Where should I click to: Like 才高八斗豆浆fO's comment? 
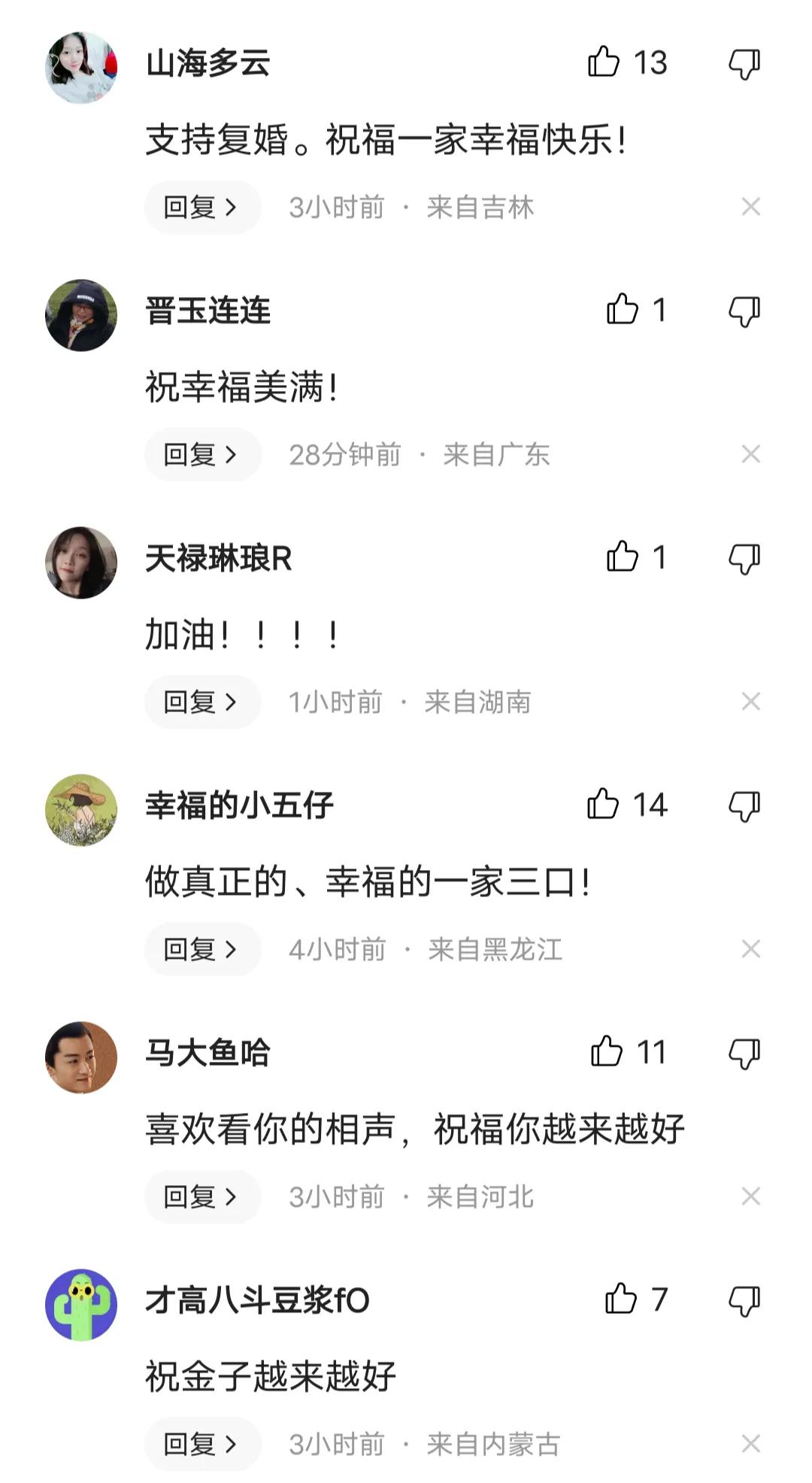click(x=621, y=1300)
